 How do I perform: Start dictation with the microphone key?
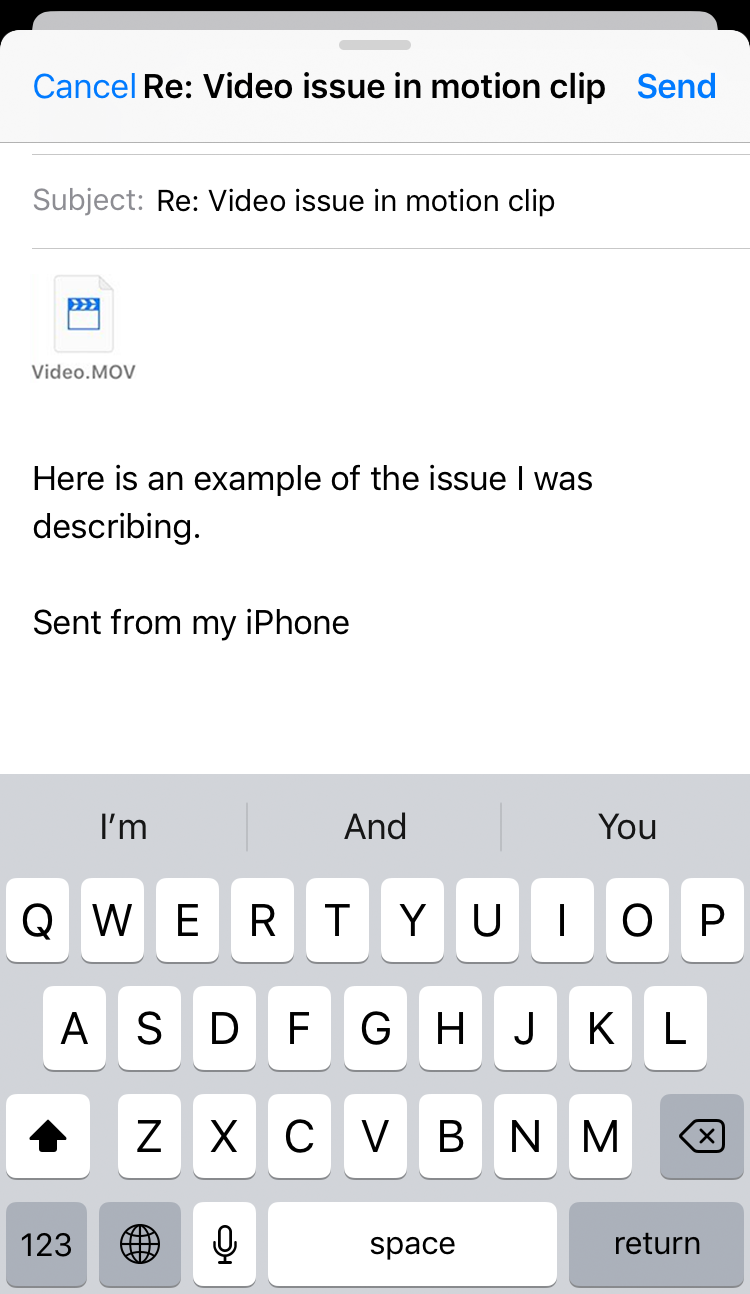coord(225,1244)
